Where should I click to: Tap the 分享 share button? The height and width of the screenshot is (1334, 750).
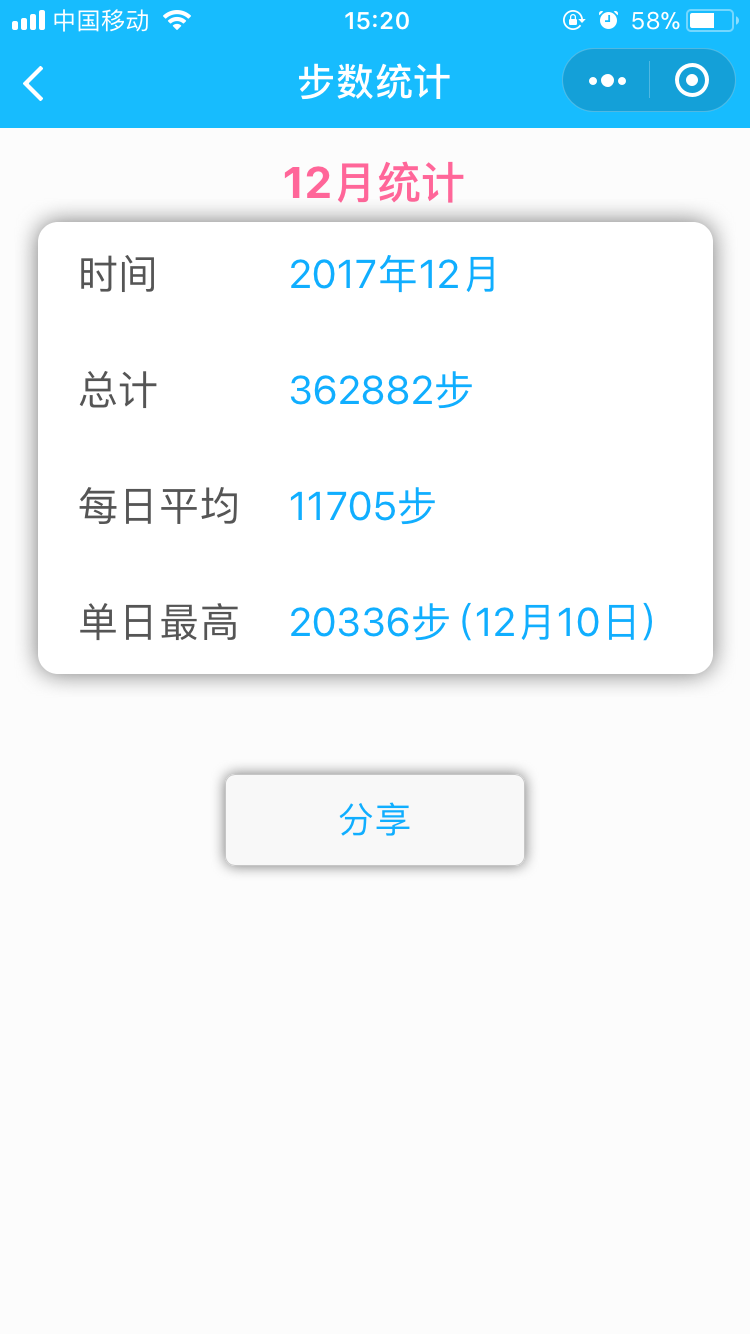coord(375,820)
